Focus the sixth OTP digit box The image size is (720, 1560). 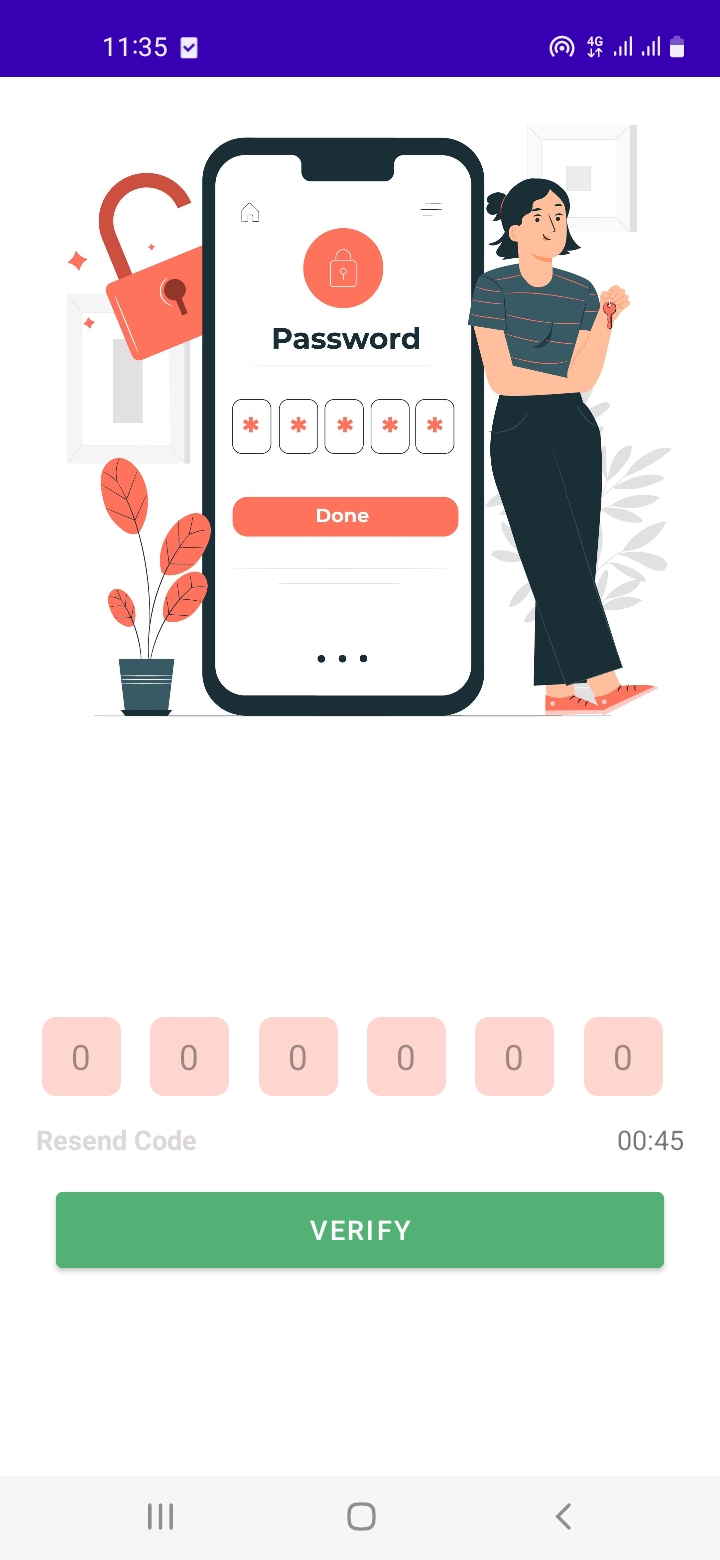[623, 1056]
